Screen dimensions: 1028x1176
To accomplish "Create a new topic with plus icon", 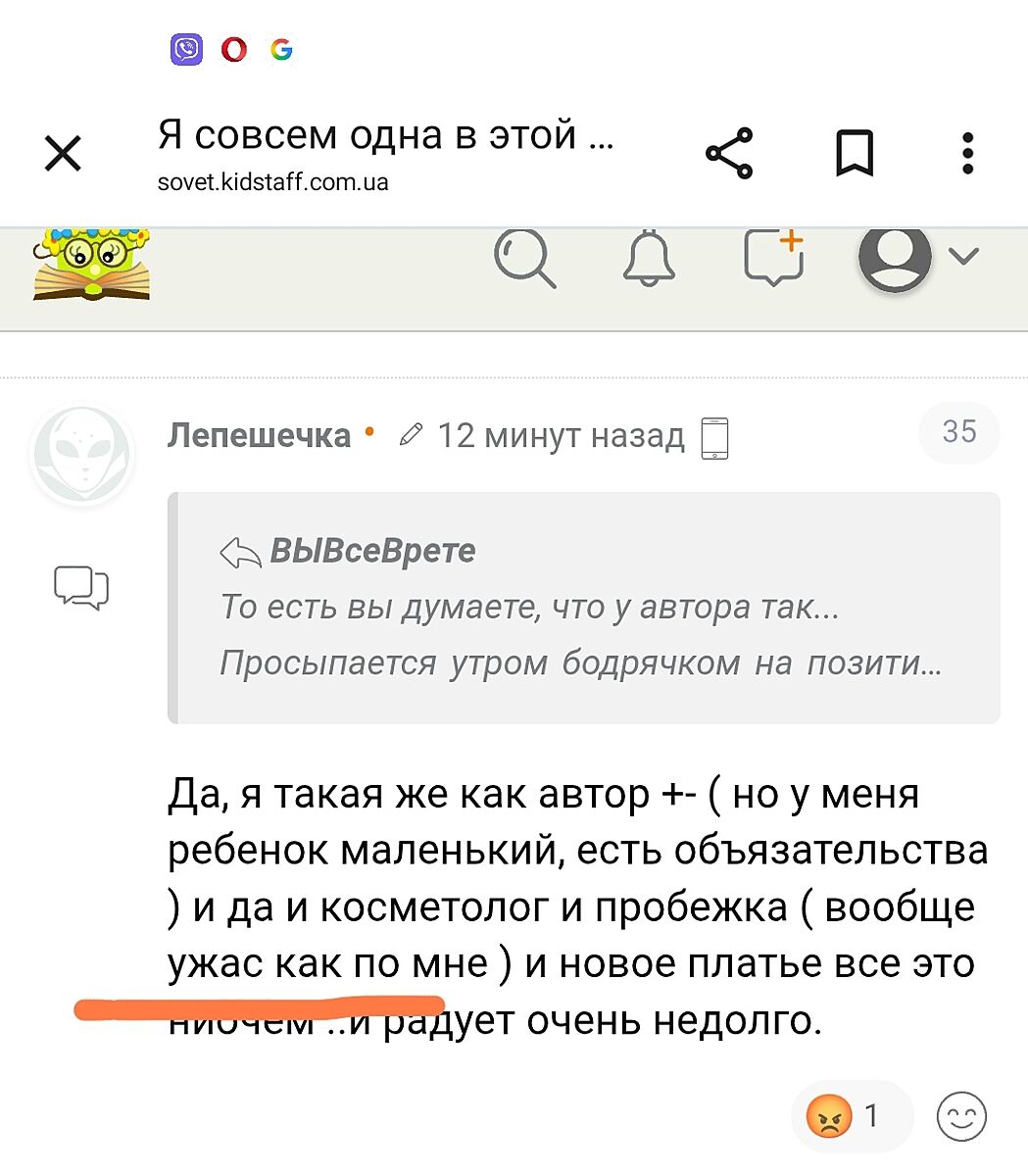I will click(774, 258).
